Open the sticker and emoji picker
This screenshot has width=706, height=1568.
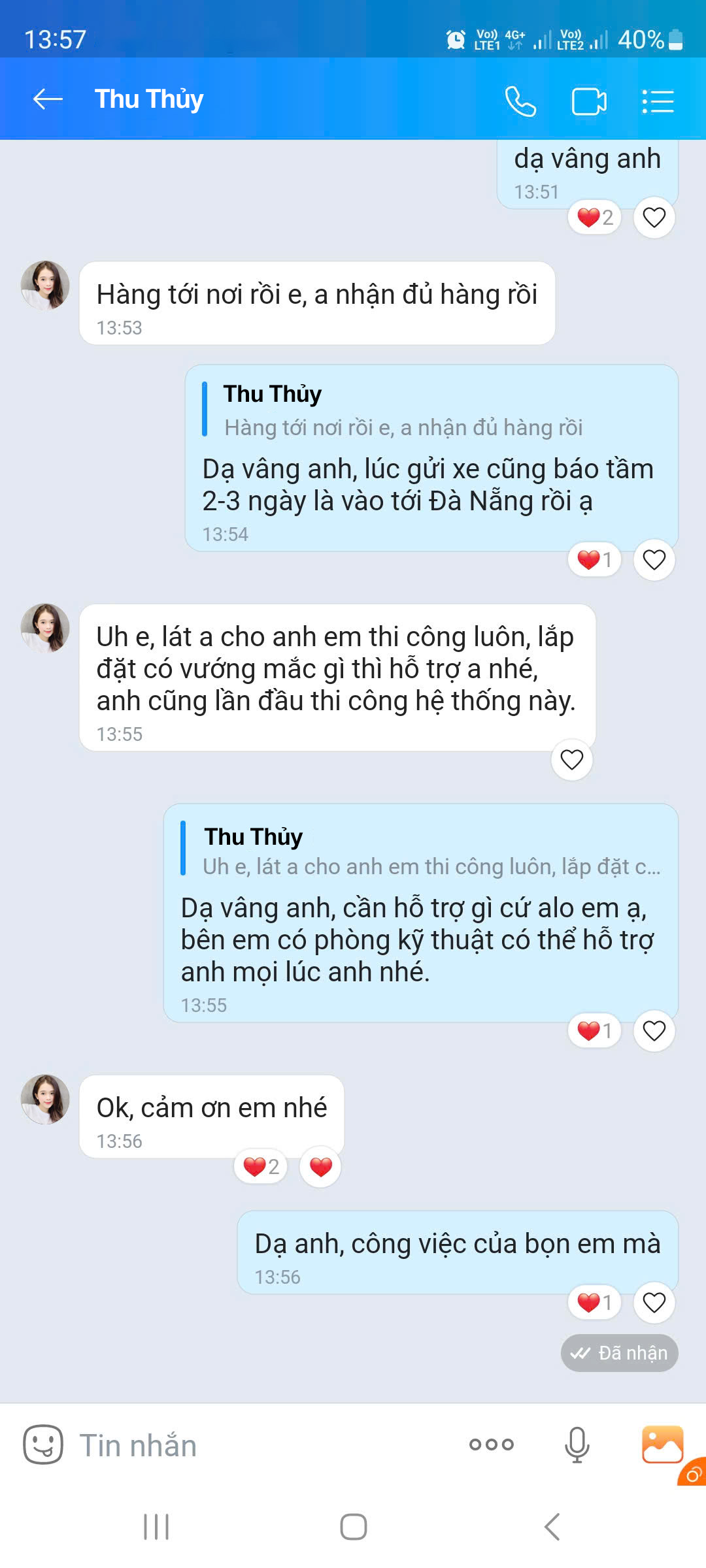[43, 1444]
